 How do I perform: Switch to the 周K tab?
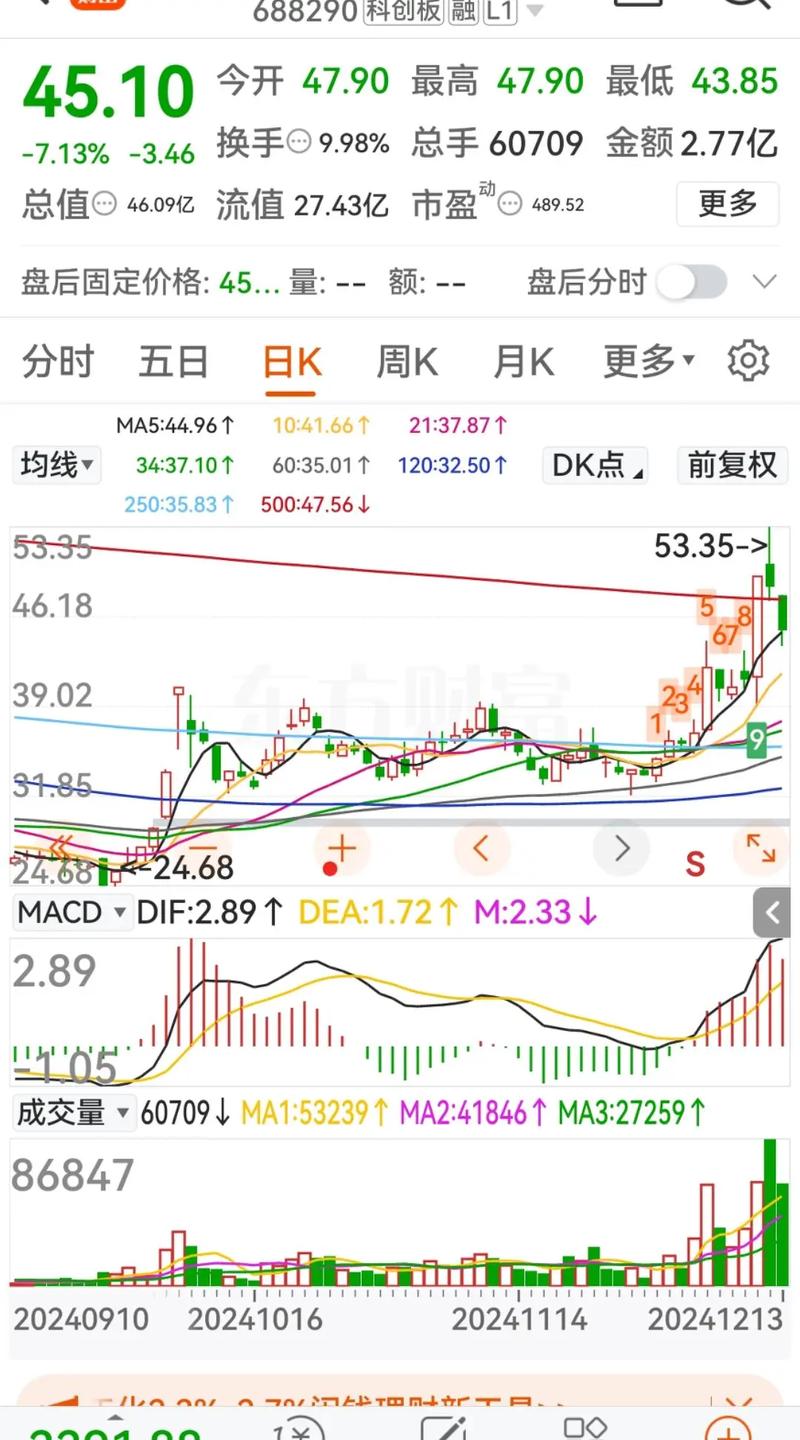coord(406,361)
